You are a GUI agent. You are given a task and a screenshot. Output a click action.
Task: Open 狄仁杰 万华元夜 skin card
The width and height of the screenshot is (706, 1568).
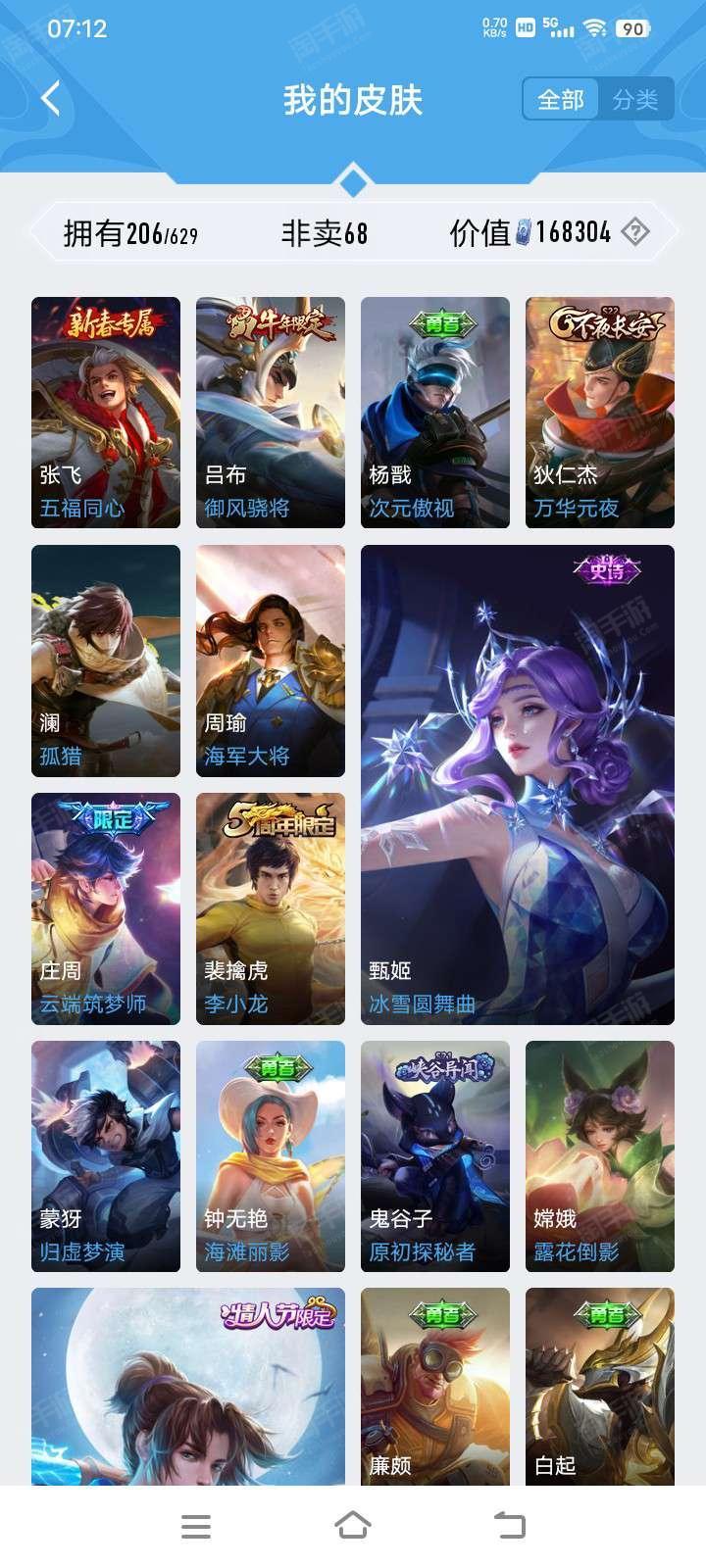click(600, 413)
